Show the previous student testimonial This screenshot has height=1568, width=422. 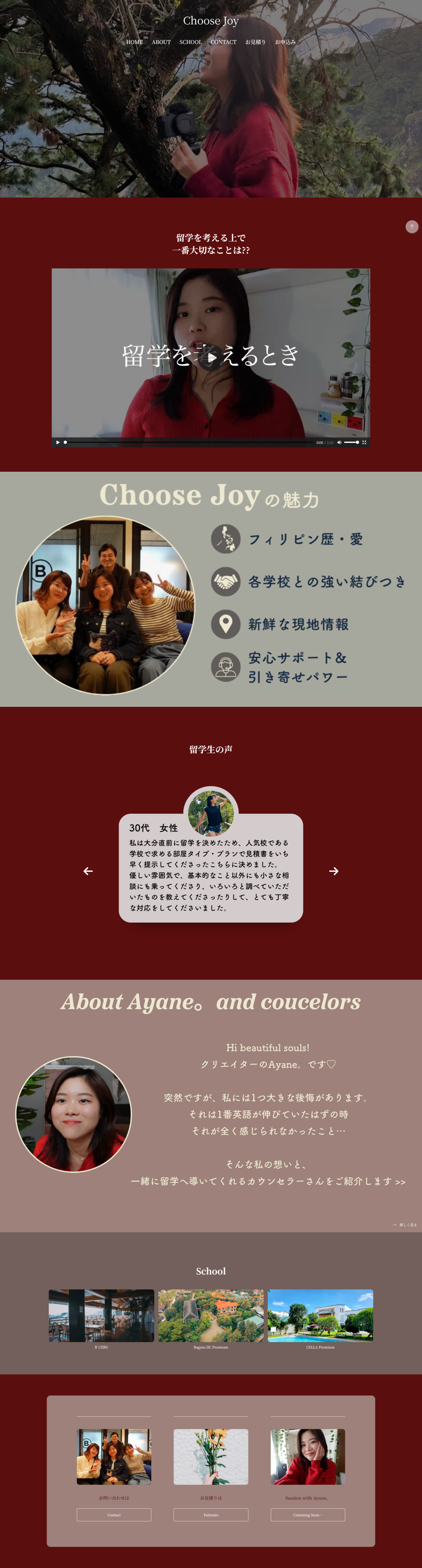(88, 871)
